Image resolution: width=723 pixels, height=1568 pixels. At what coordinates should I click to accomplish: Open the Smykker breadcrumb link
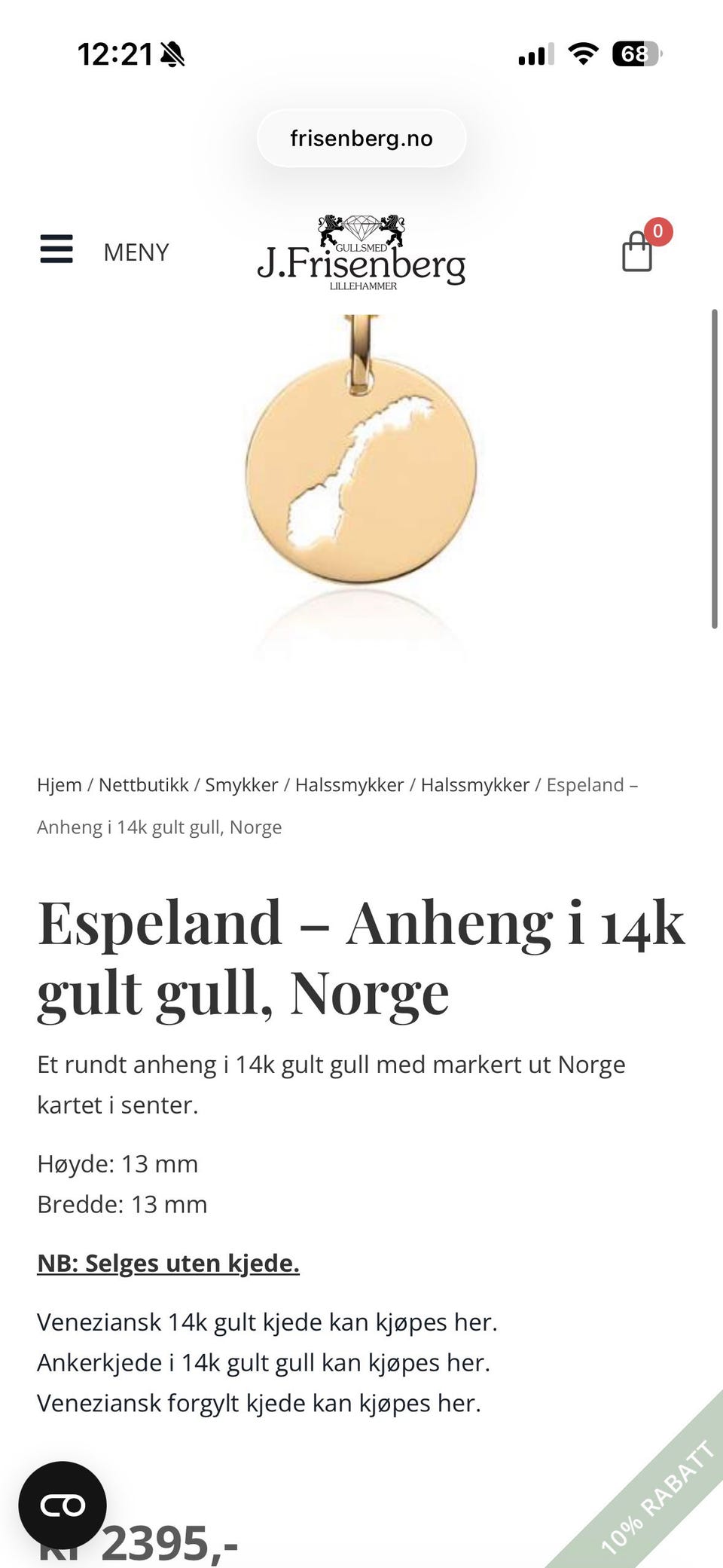[x=242, y=784]
